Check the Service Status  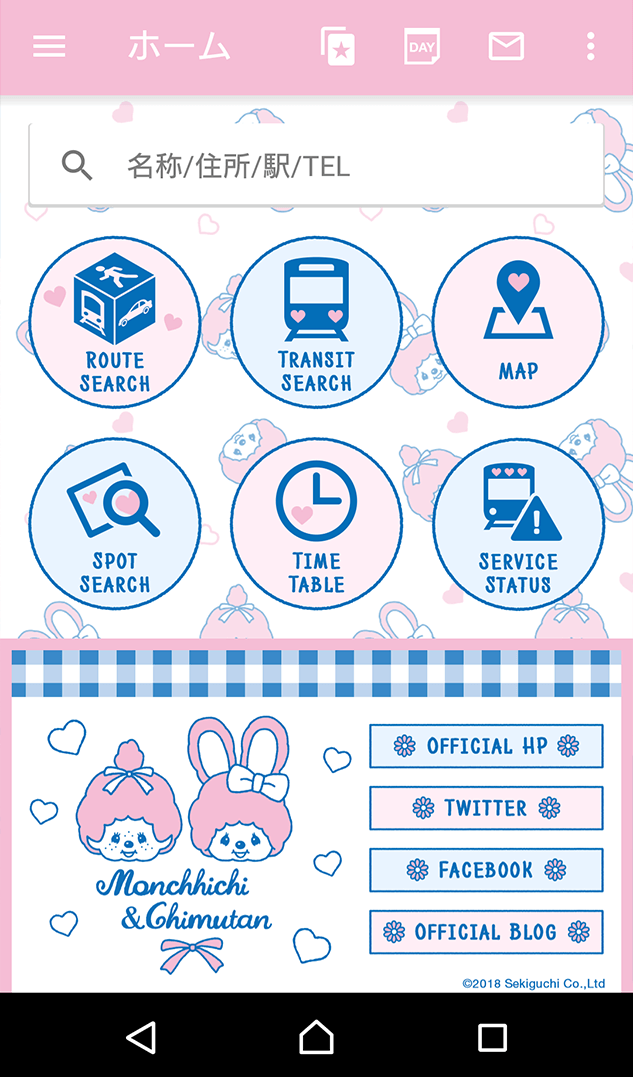pyautogui.click(x=518, y=523)
